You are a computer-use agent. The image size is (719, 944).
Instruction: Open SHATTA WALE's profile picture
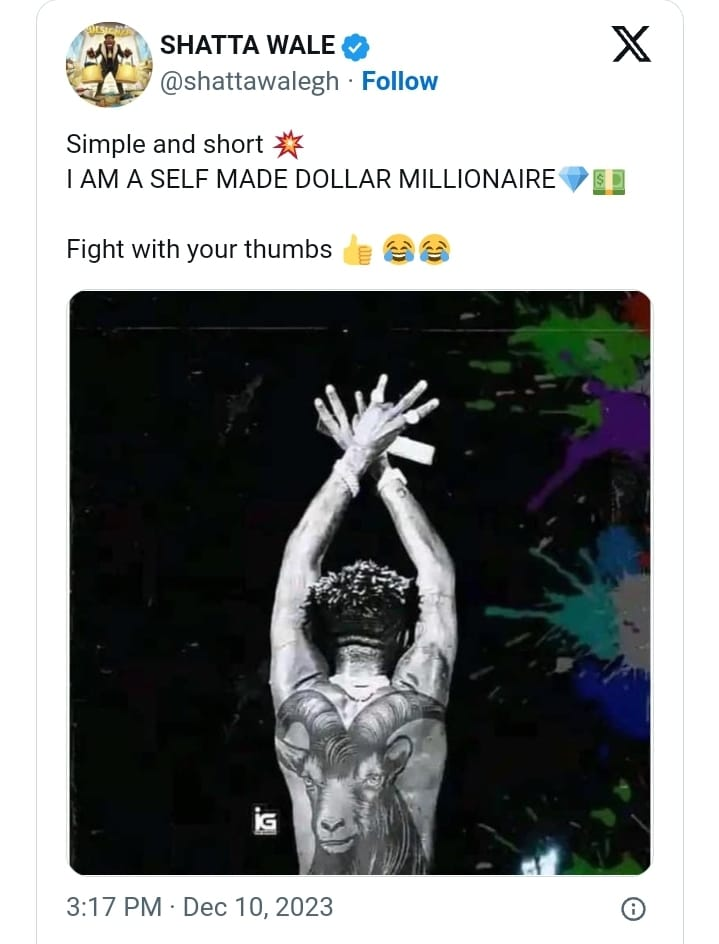[x=108, y=64]
